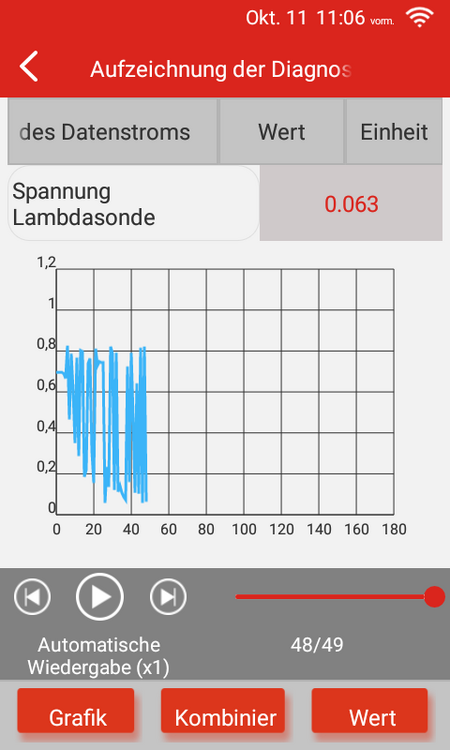Go back using the header arrow
Image resolution: width=450 pixels, height=750 pixels.
pos(29,67)
